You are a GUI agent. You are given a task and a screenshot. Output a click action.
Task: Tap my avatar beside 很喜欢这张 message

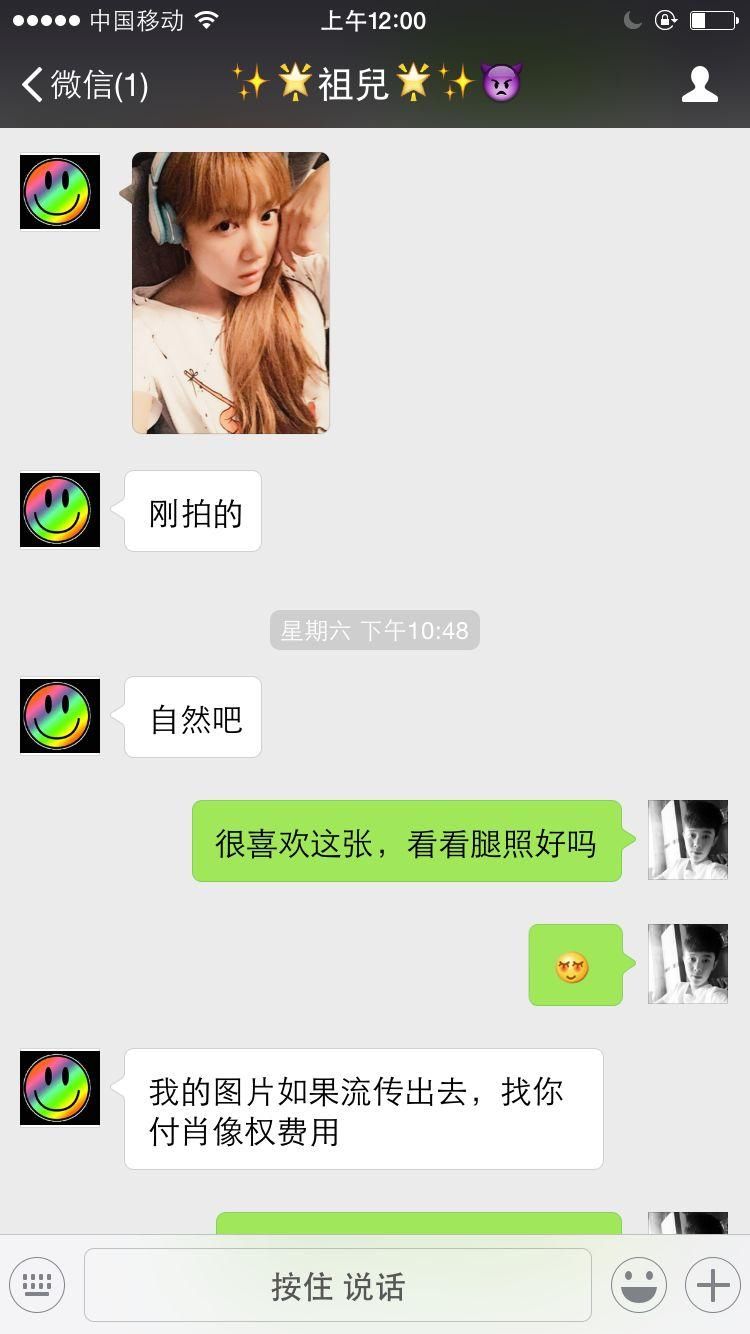[x=687, y=840]
